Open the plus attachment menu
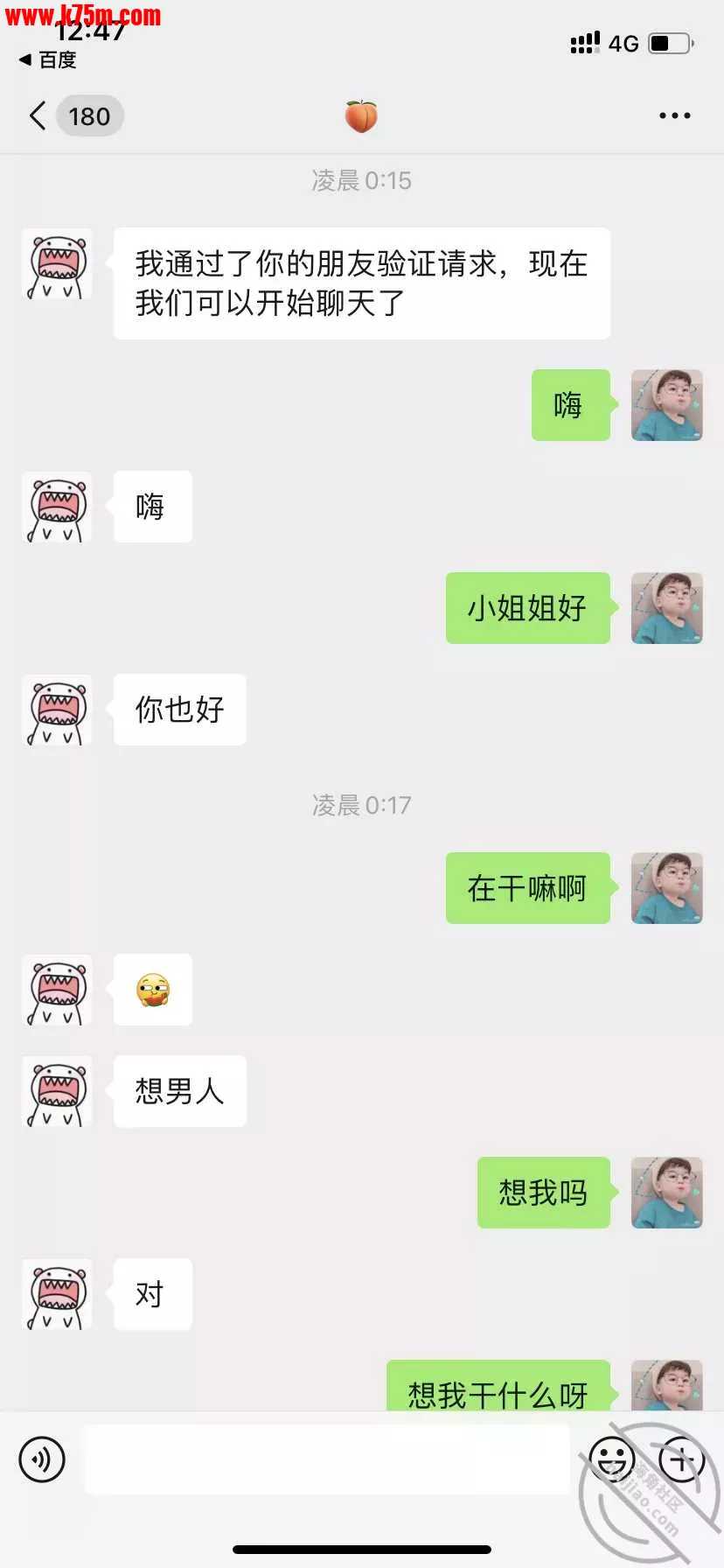The image size is (724, 1568). pyautogui.click(x=681, y=1459)
